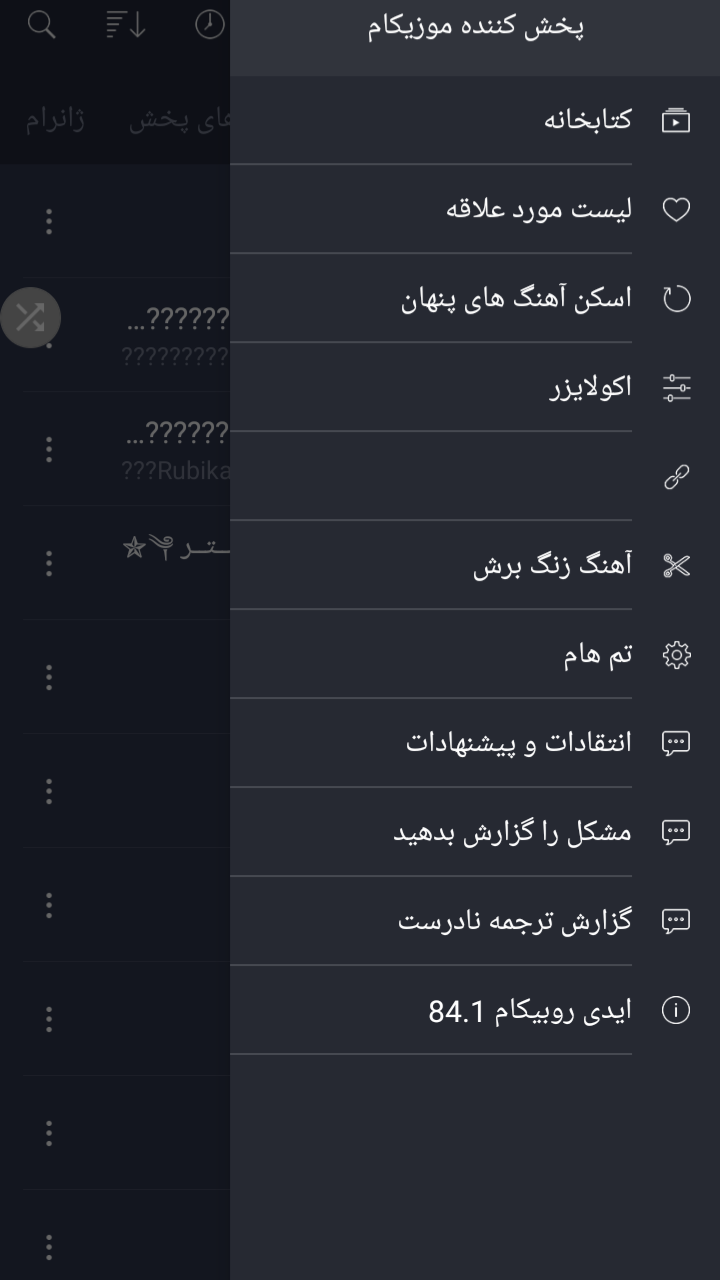Viewport: 720px width, 1280px height.
Task: Tap the scan icon for اسکن آهنگ های پنهان
Action: (x=677, y=297)
